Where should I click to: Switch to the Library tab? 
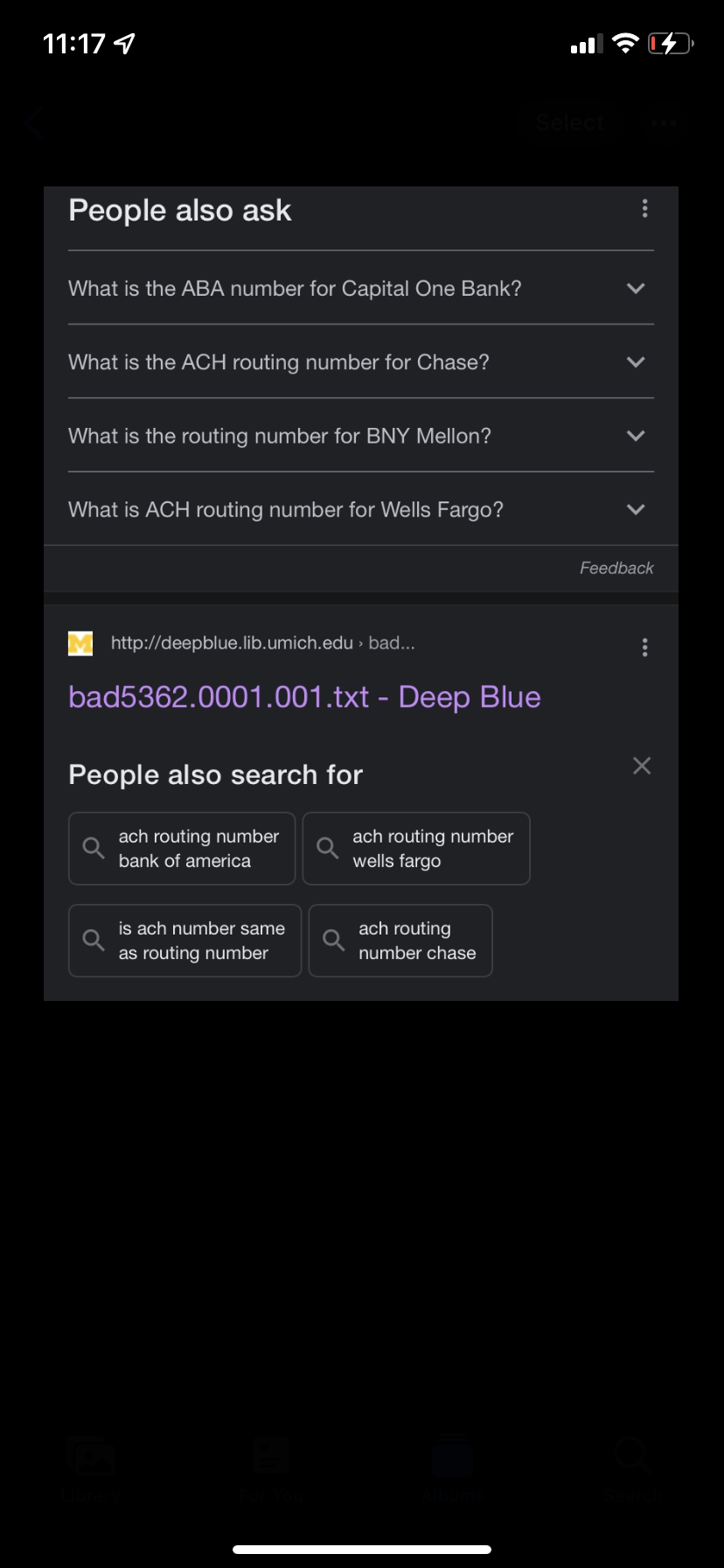(91, 1470)
